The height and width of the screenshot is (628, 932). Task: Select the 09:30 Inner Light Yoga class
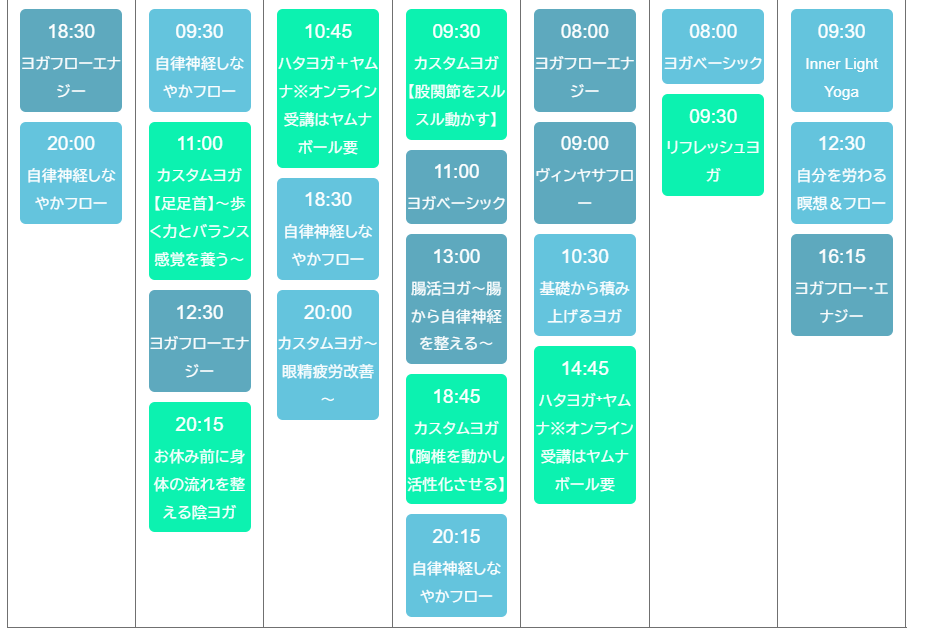841,61
